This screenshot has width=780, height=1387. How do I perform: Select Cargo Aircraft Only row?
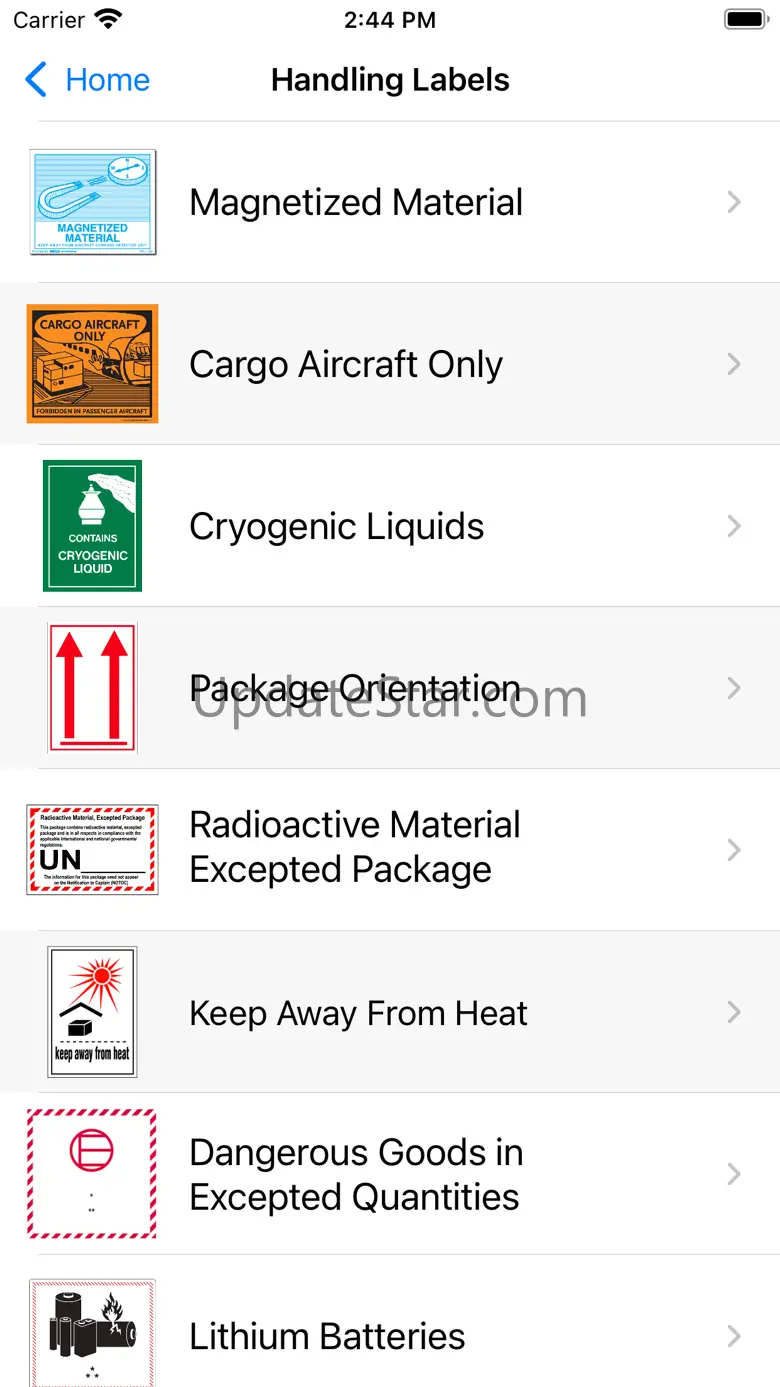[x=346, y=364]
